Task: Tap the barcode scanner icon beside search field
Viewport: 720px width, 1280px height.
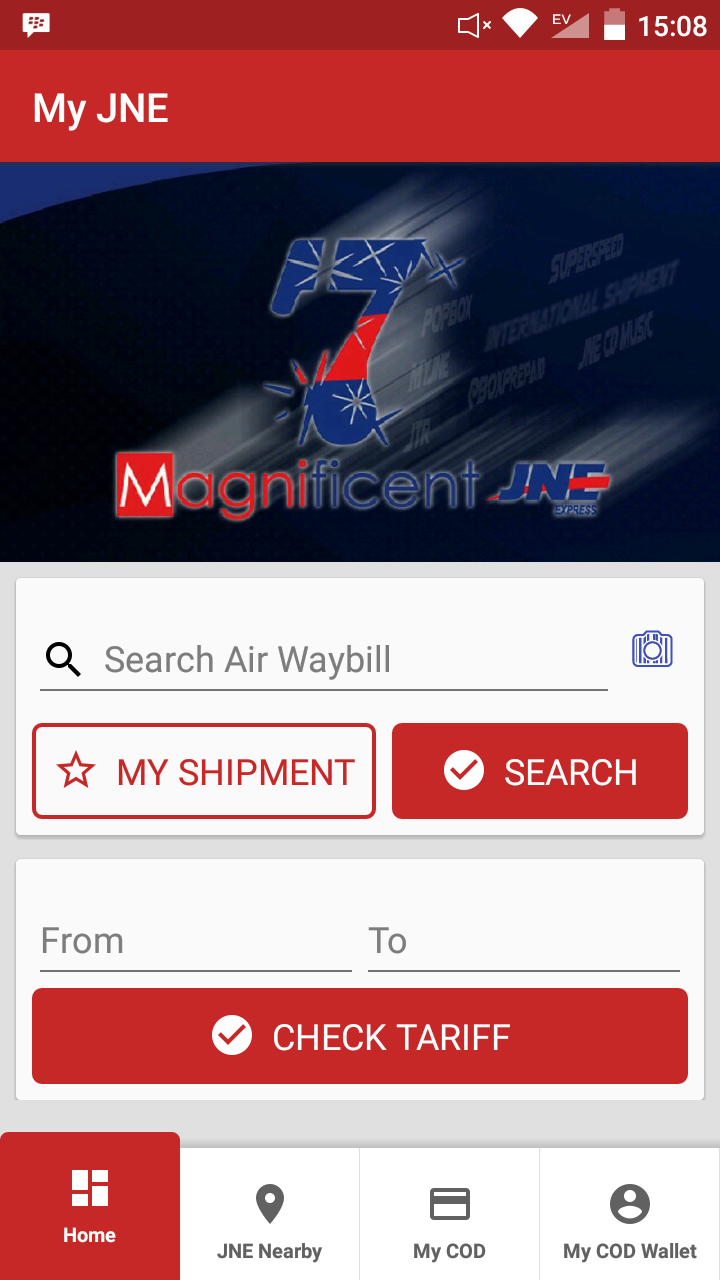Action: (651, 649)
